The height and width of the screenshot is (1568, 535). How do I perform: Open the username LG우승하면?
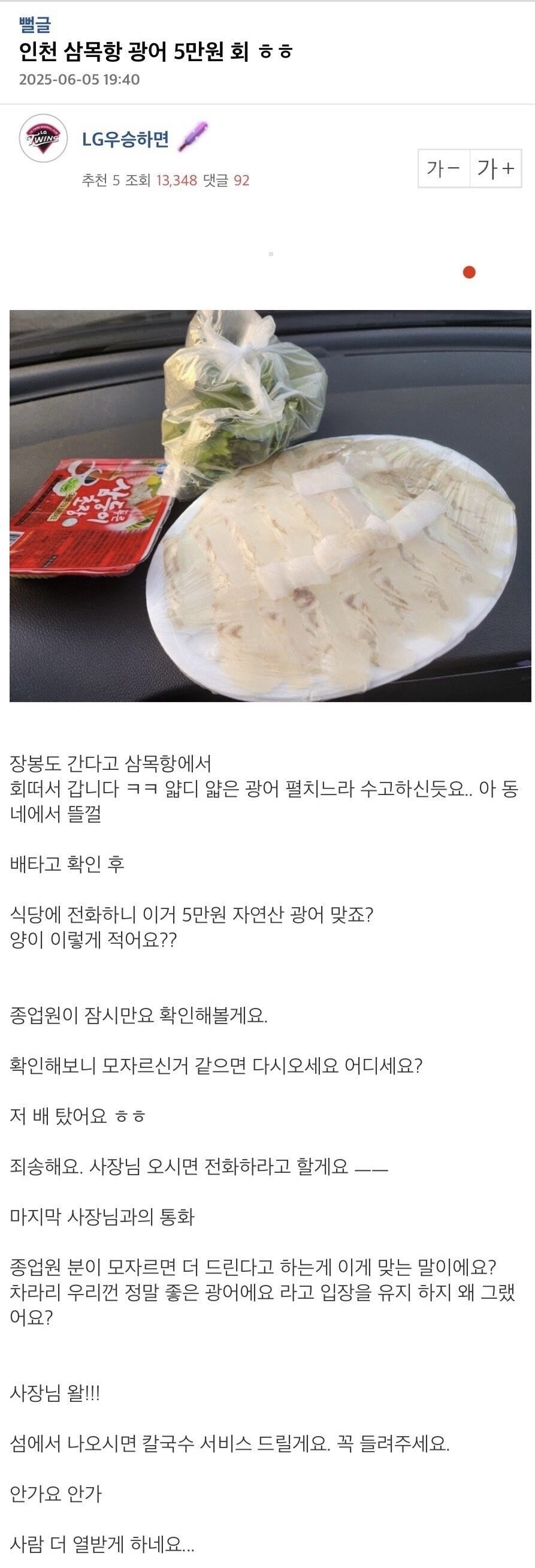click(126, 137)
